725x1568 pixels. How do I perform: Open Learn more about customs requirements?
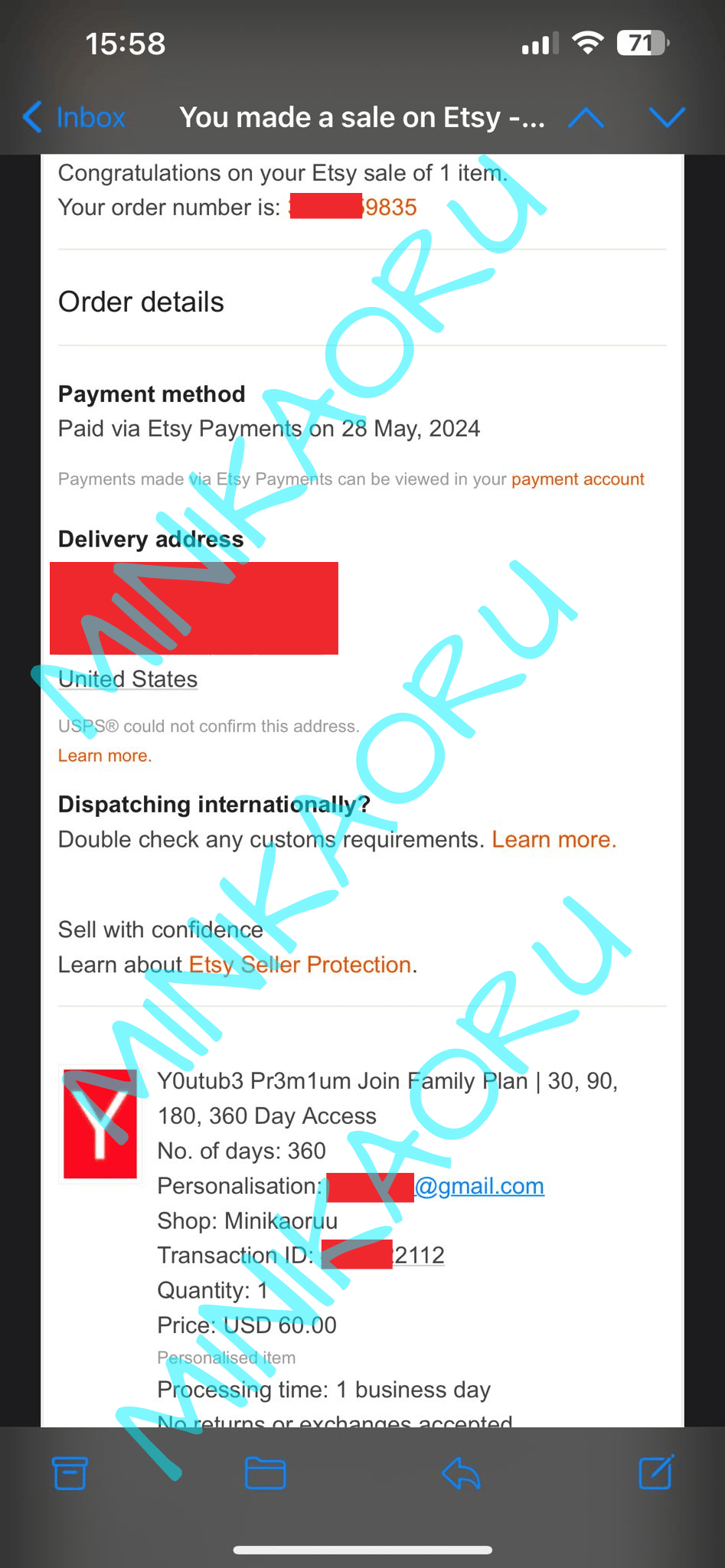click(x=554, y=839)
